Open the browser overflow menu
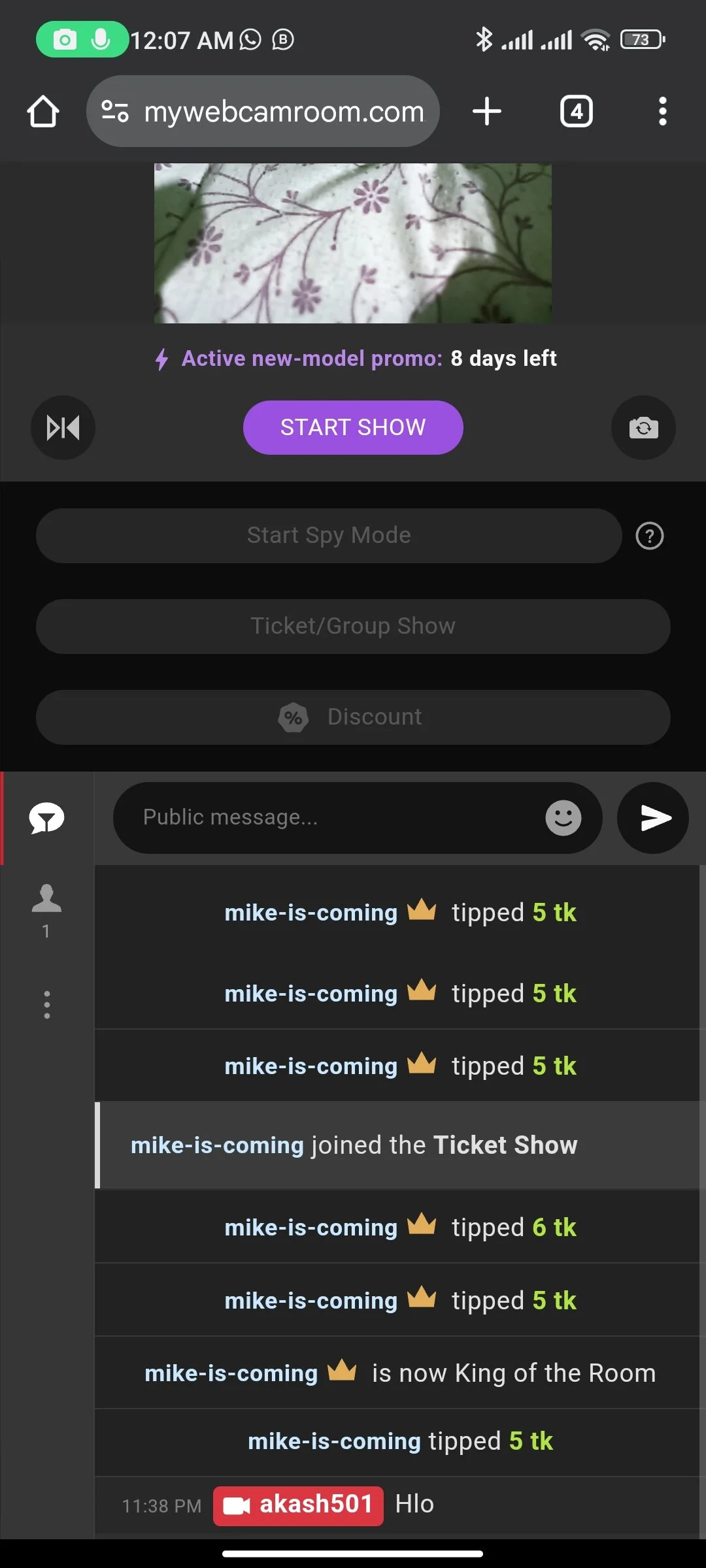Image resolution: width=706 pixels, height=1568 pixels. pyautogui.click(x=662, y=112)
